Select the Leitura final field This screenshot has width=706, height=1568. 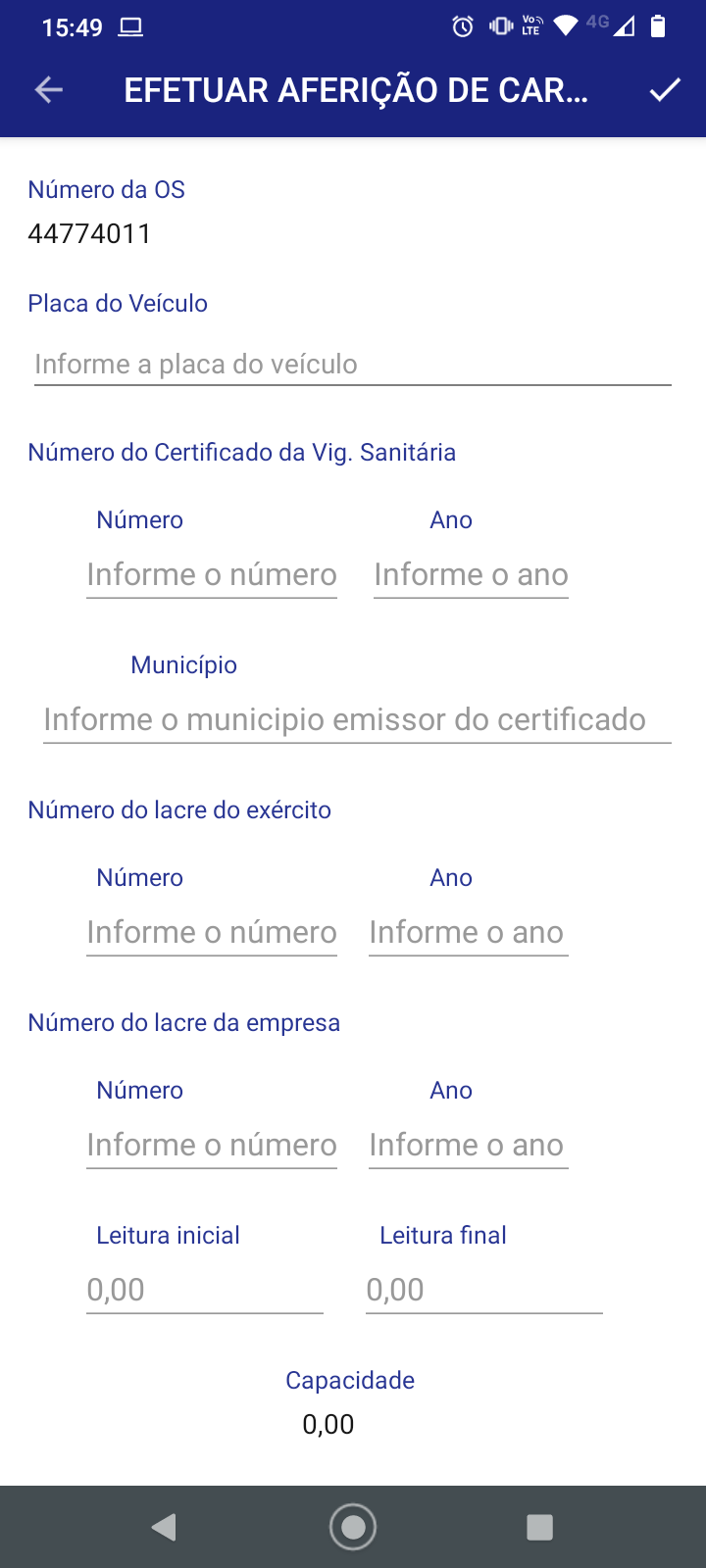point(483,1289)
